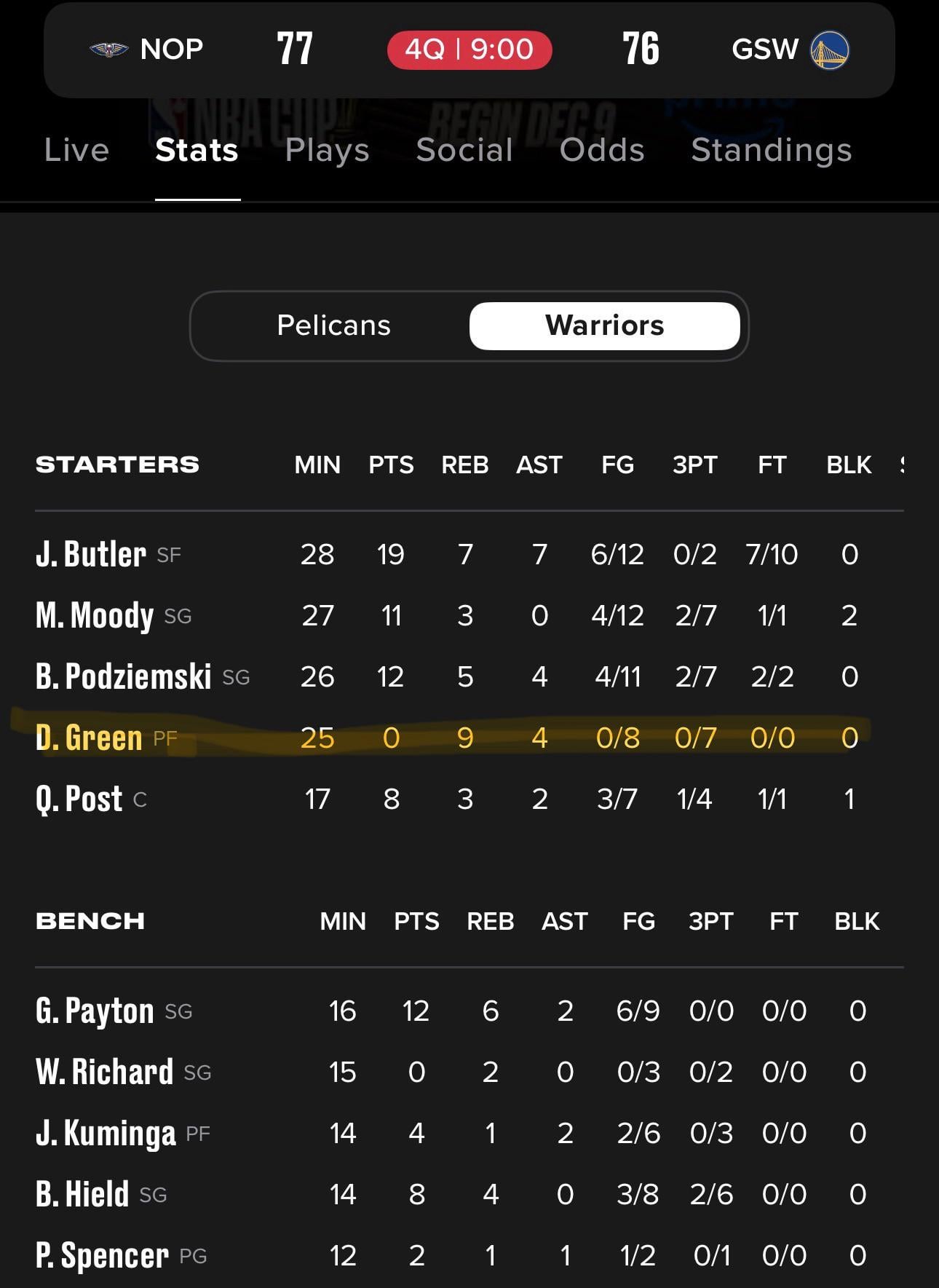Open the Plays tab
The height and width of the screenshot is (1288, 939).
[327, 150]
